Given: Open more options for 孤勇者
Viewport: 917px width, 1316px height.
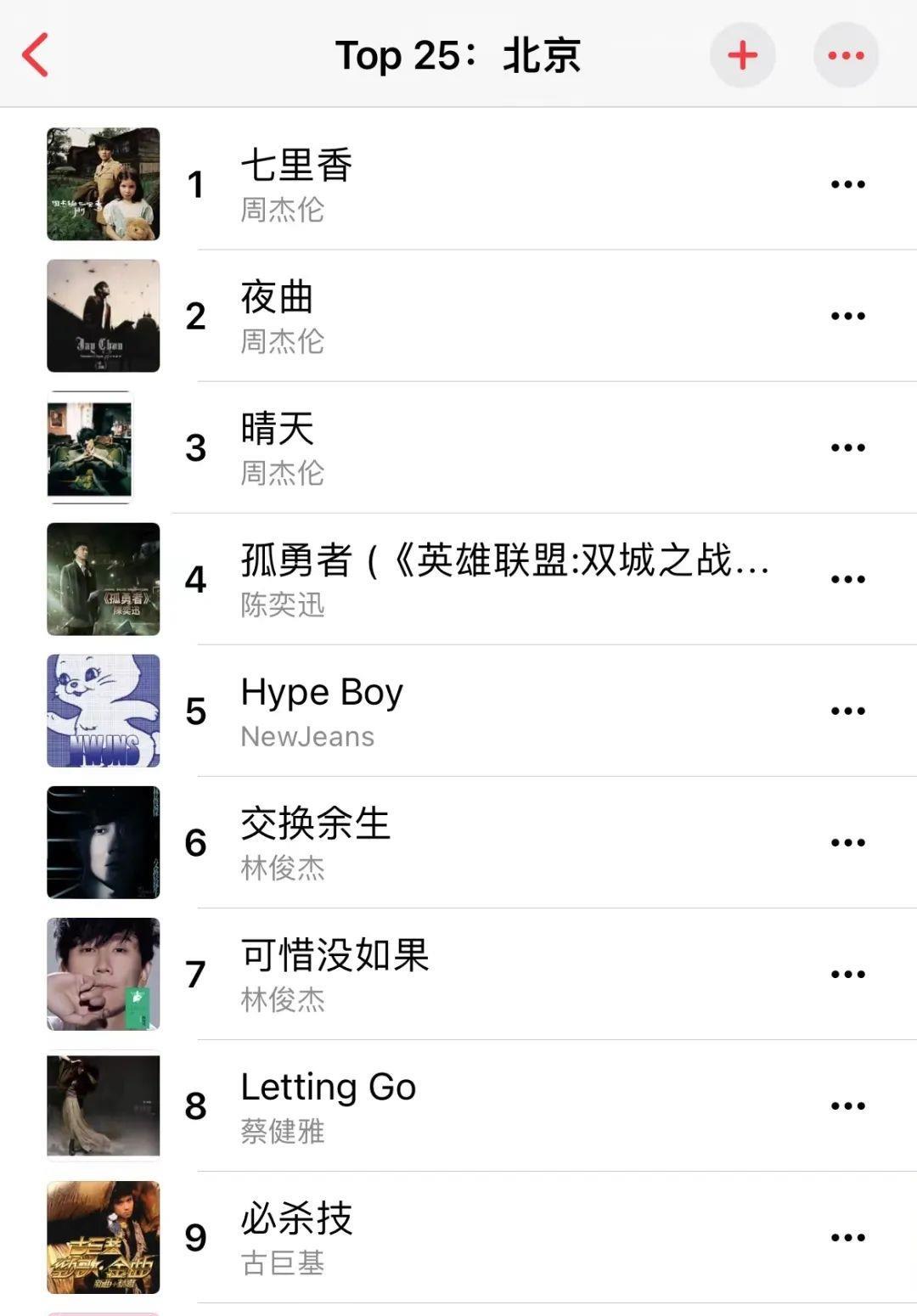Looking at the screenshot, I should 847,579.
